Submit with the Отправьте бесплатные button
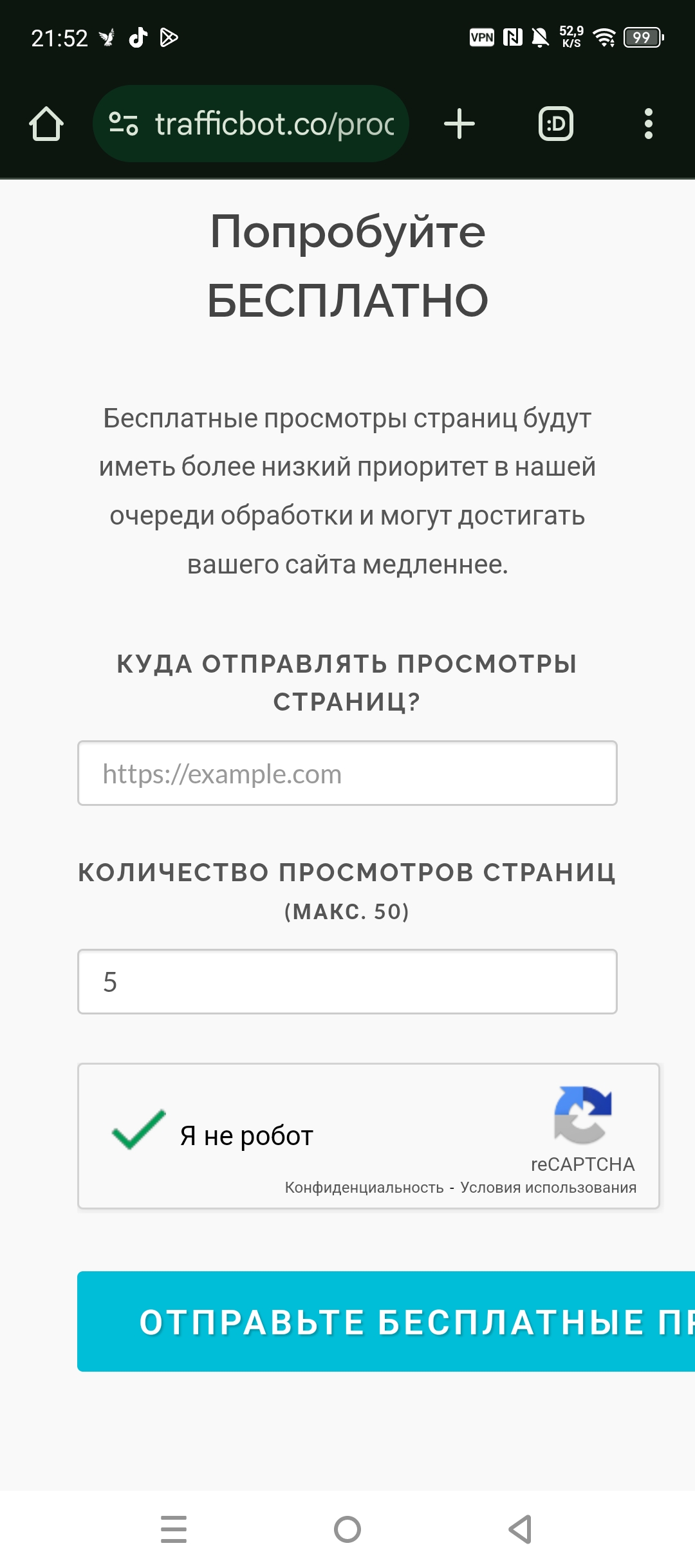The image size is (695, 1568). pos(386,1321)
